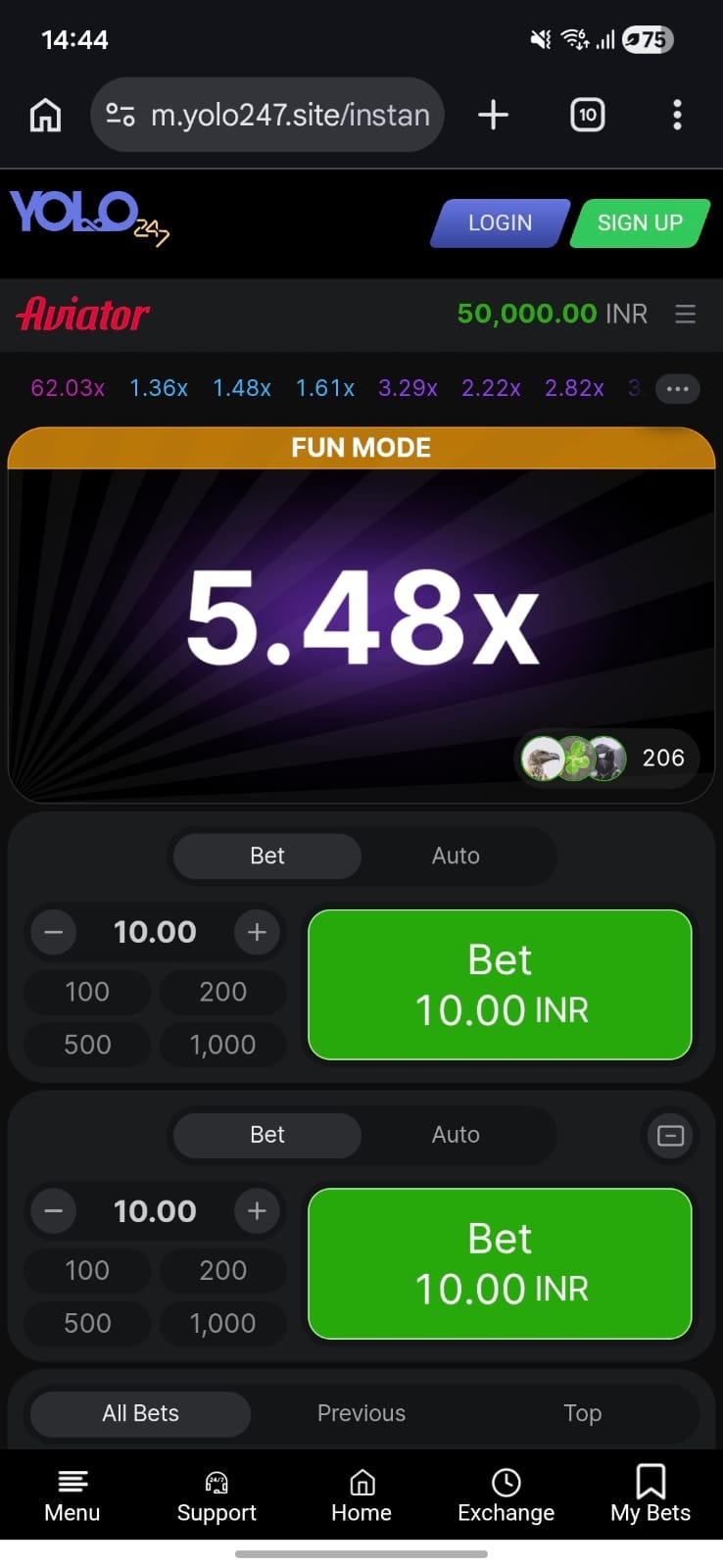Decrease first bet amount with minus
Screen dimensions: 723x1568
[x=54, y=932]
